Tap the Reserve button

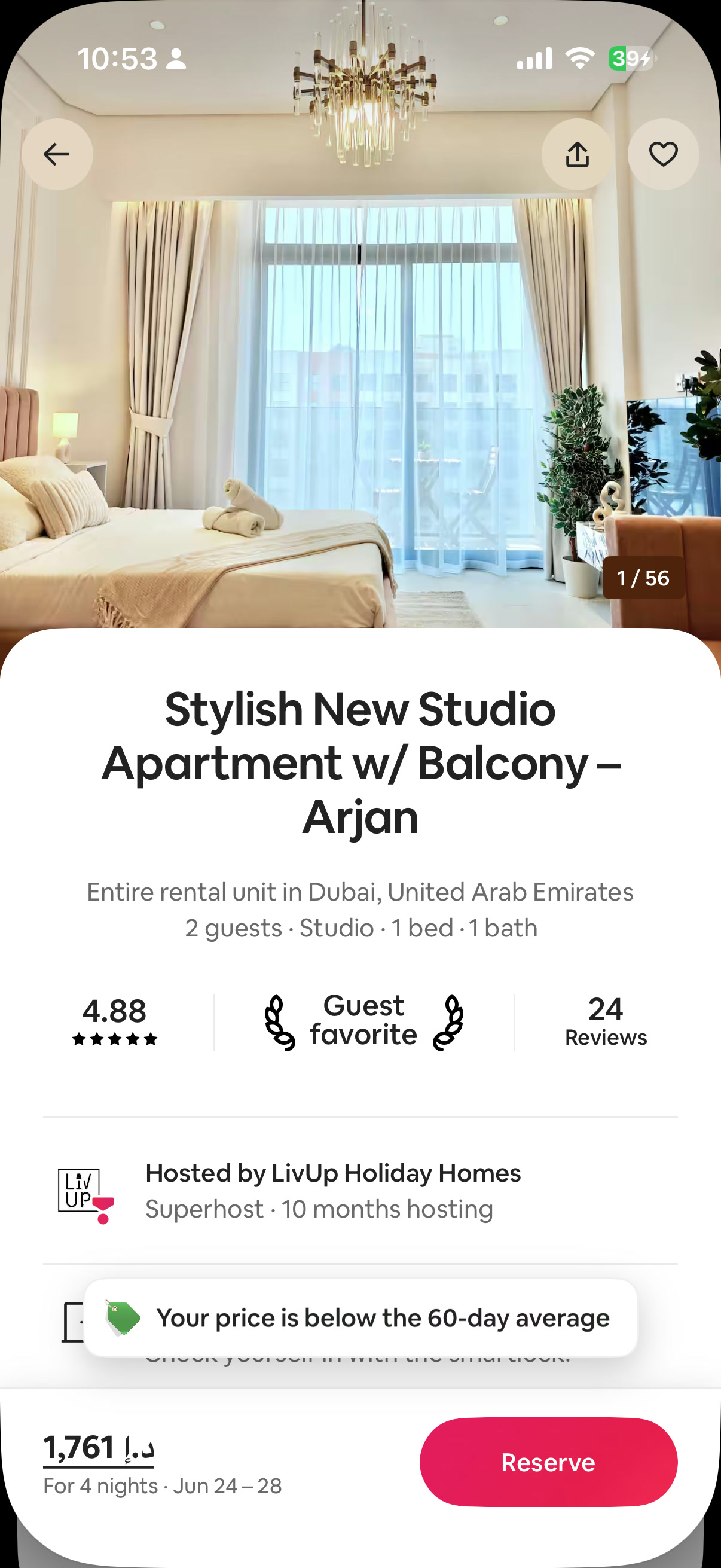click(548, 1462)
